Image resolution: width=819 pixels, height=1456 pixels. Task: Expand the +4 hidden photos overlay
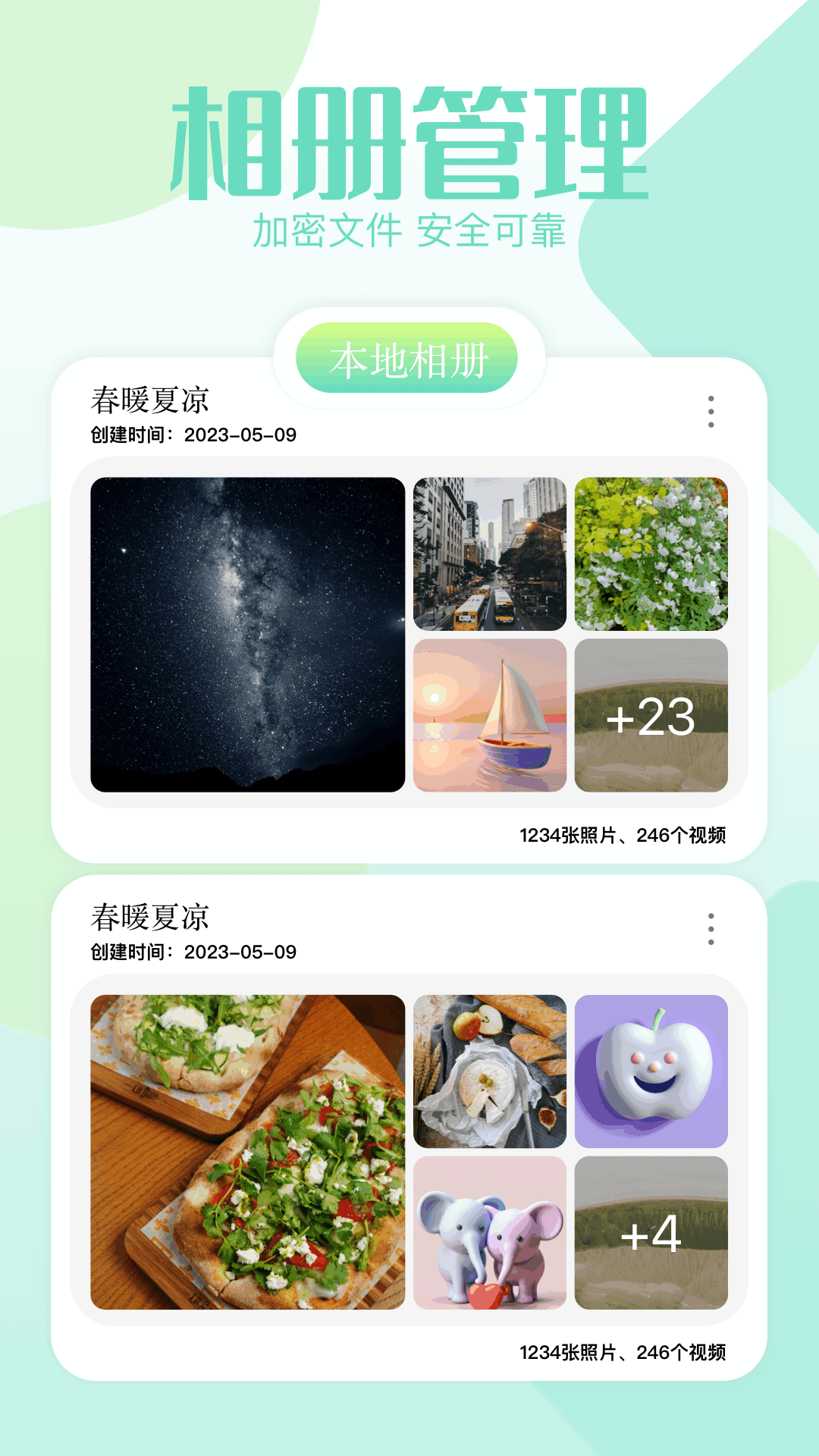[651, 1232]
